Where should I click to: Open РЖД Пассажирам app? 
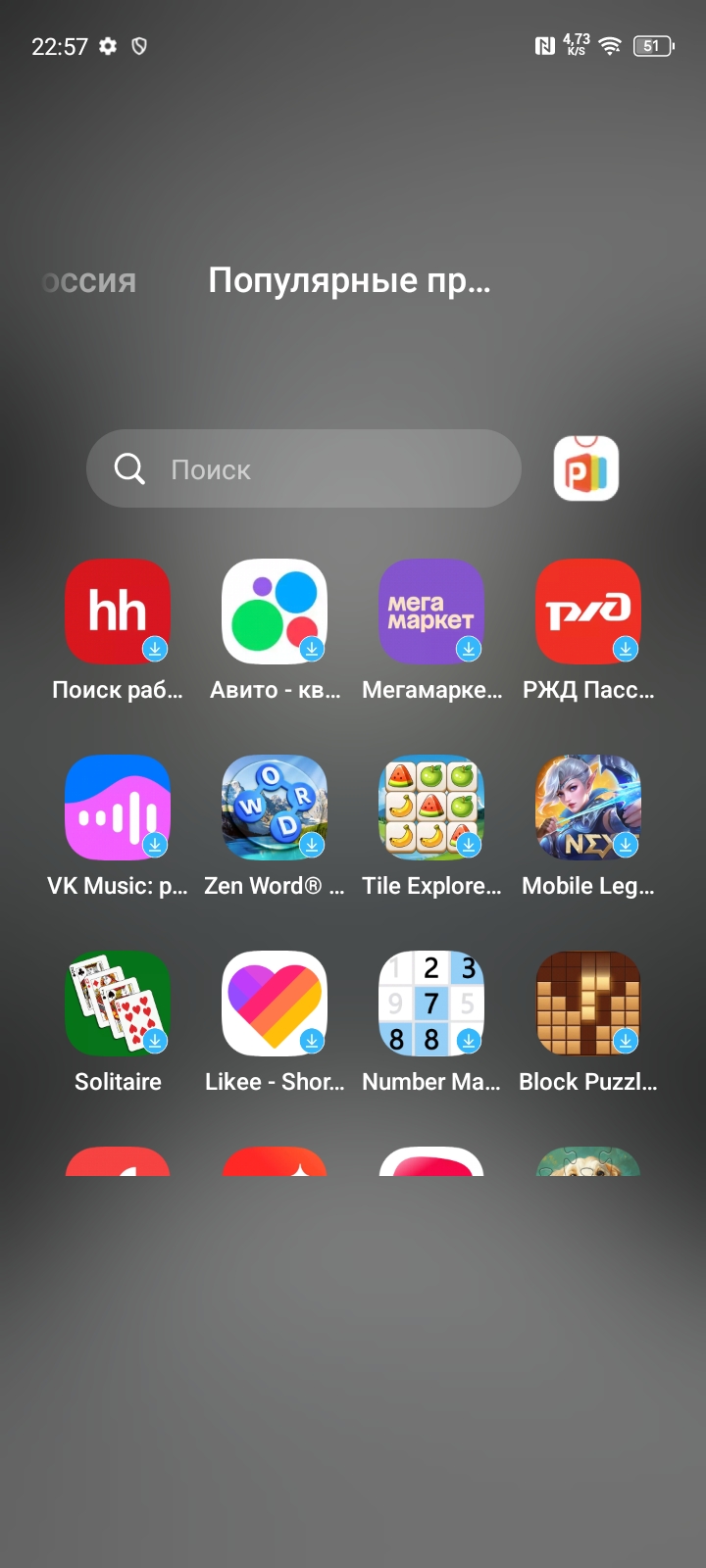(x=588, y=612)
